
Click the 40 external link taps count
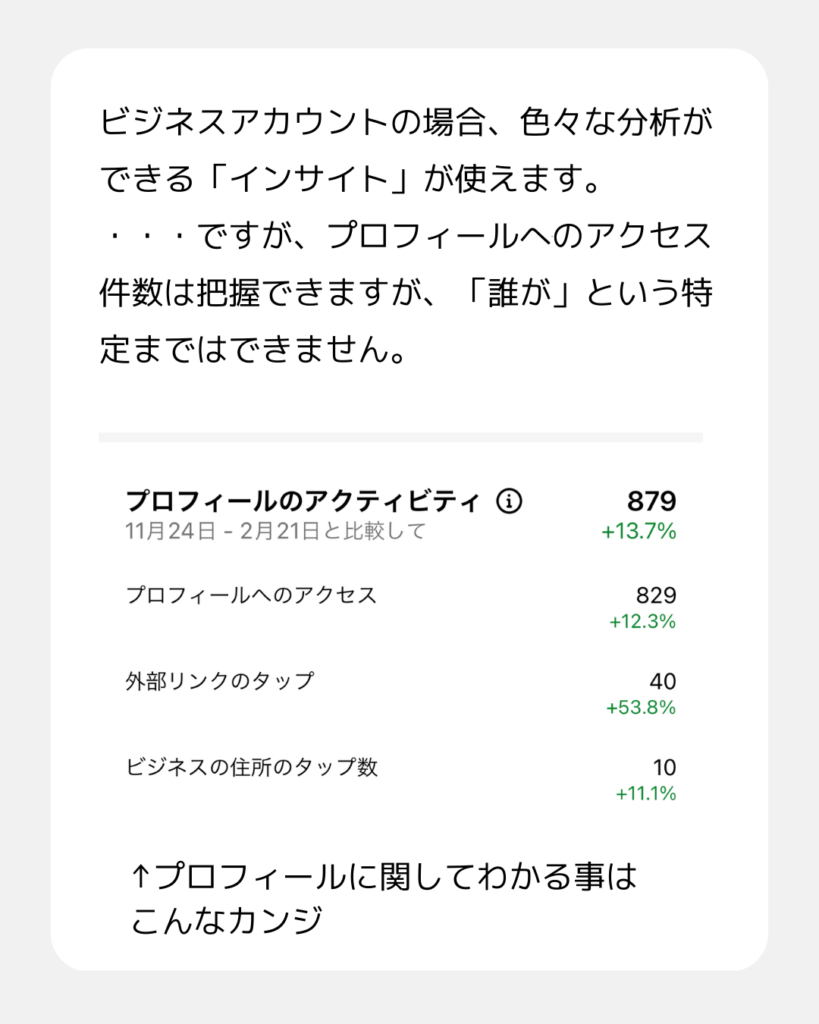[664, 681]
